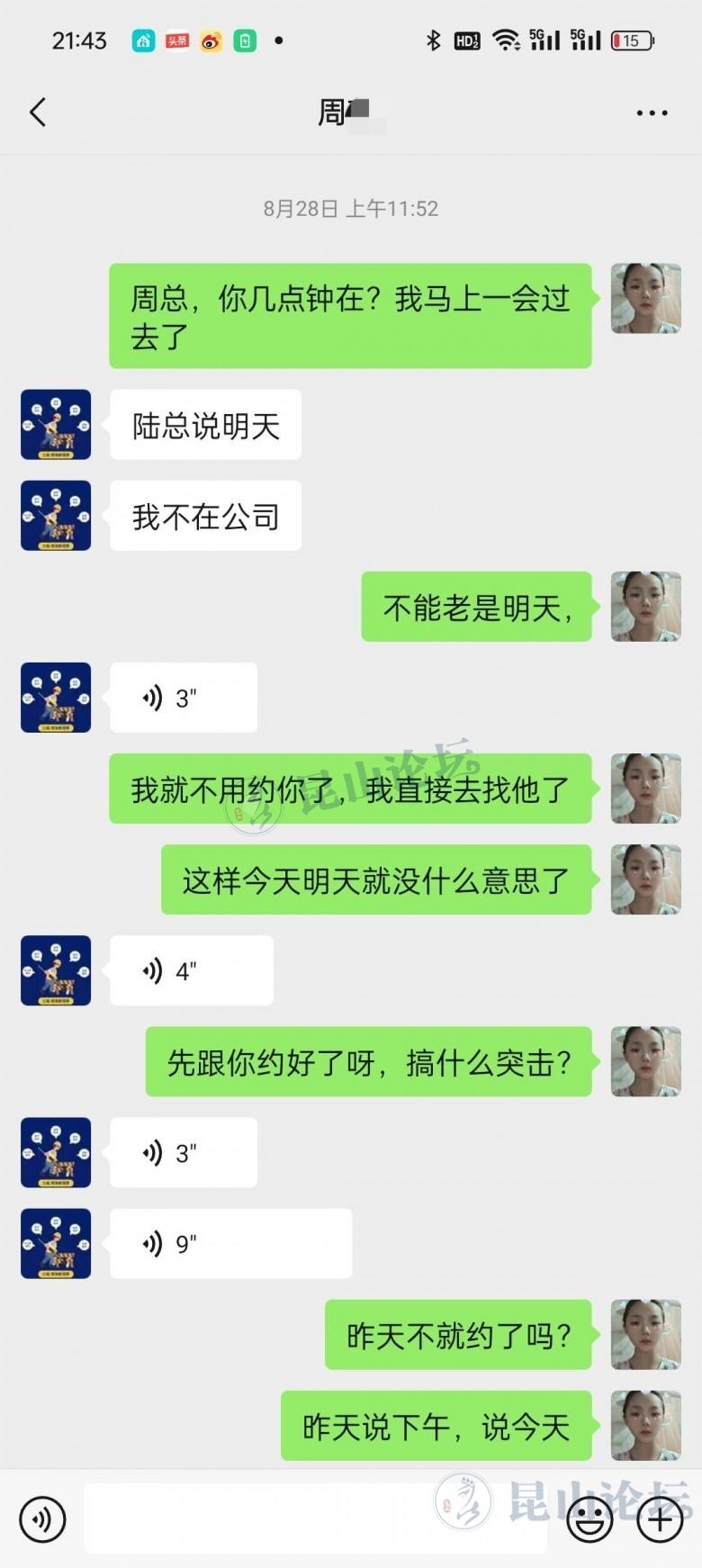Play the 4-second voice message
This screenshot has height=1568, width=702.
point(191,970)
